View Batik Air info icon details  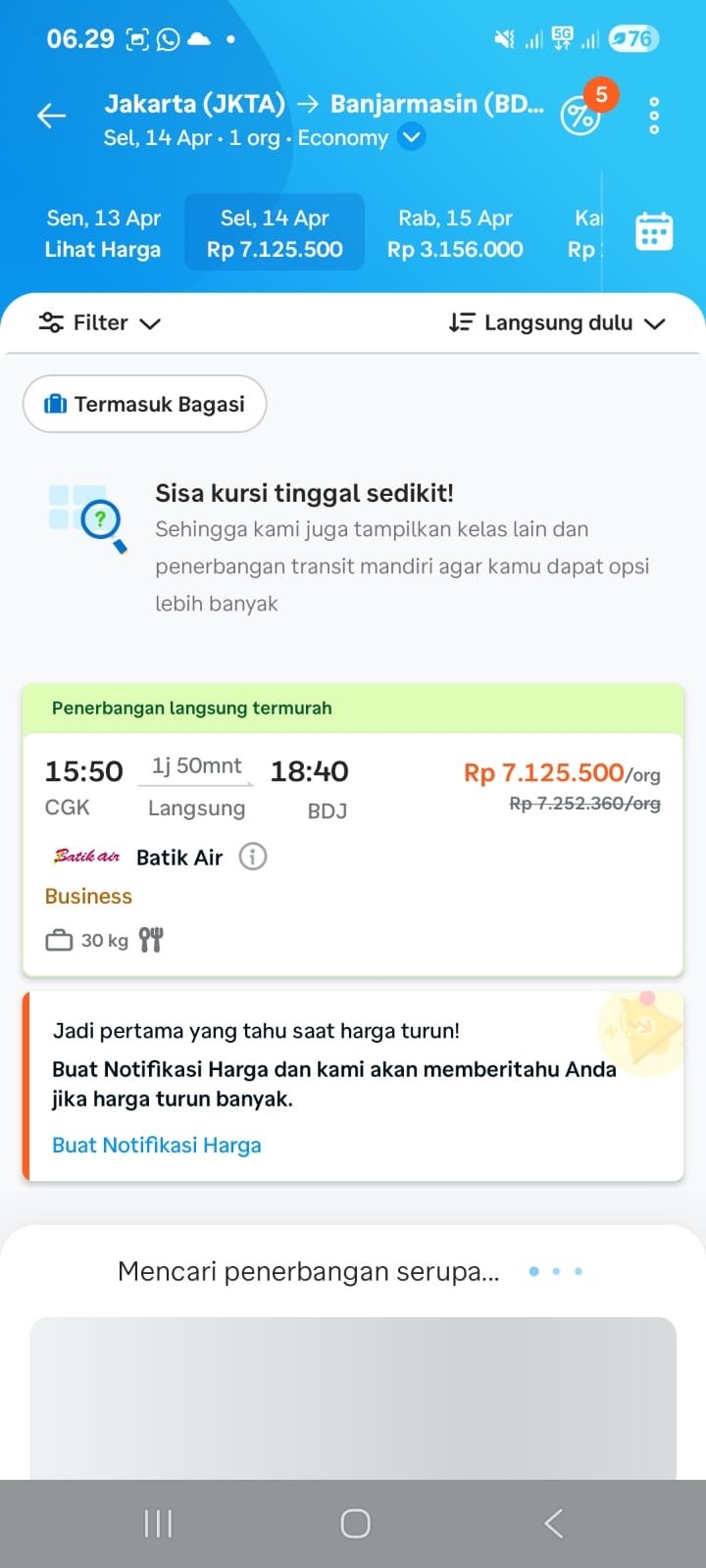pyautogui.click(x=253, y=857)
